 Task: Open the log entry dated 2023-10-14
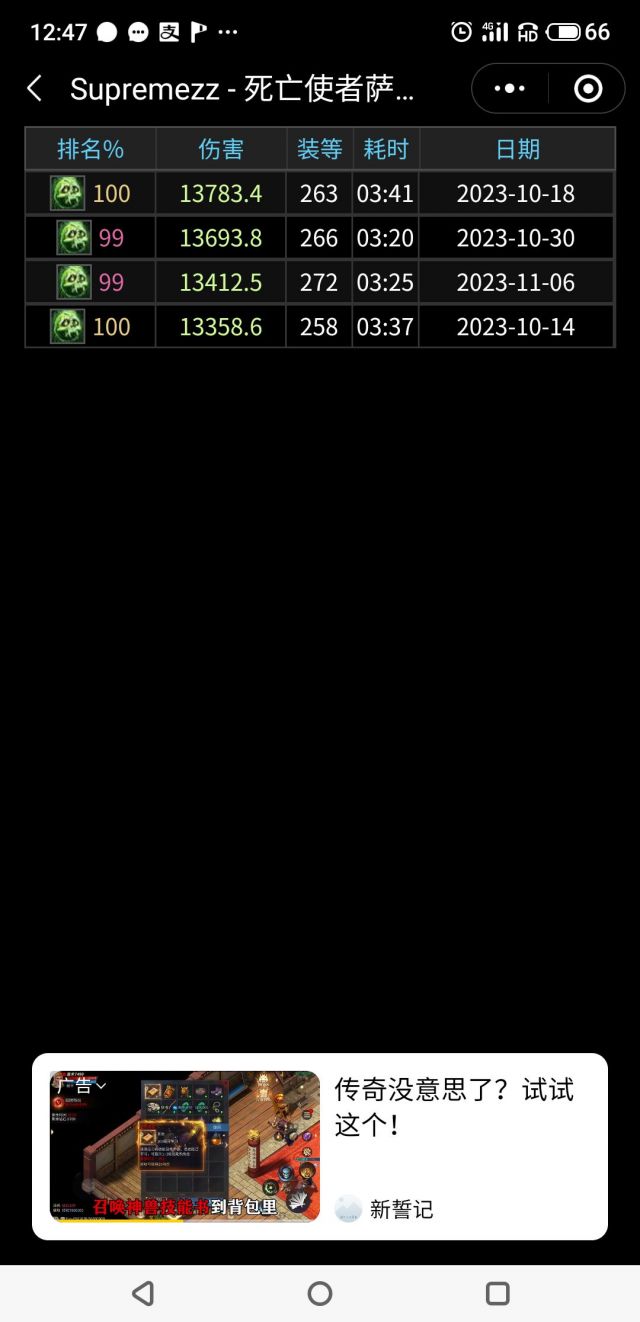(x=320, y=326)
